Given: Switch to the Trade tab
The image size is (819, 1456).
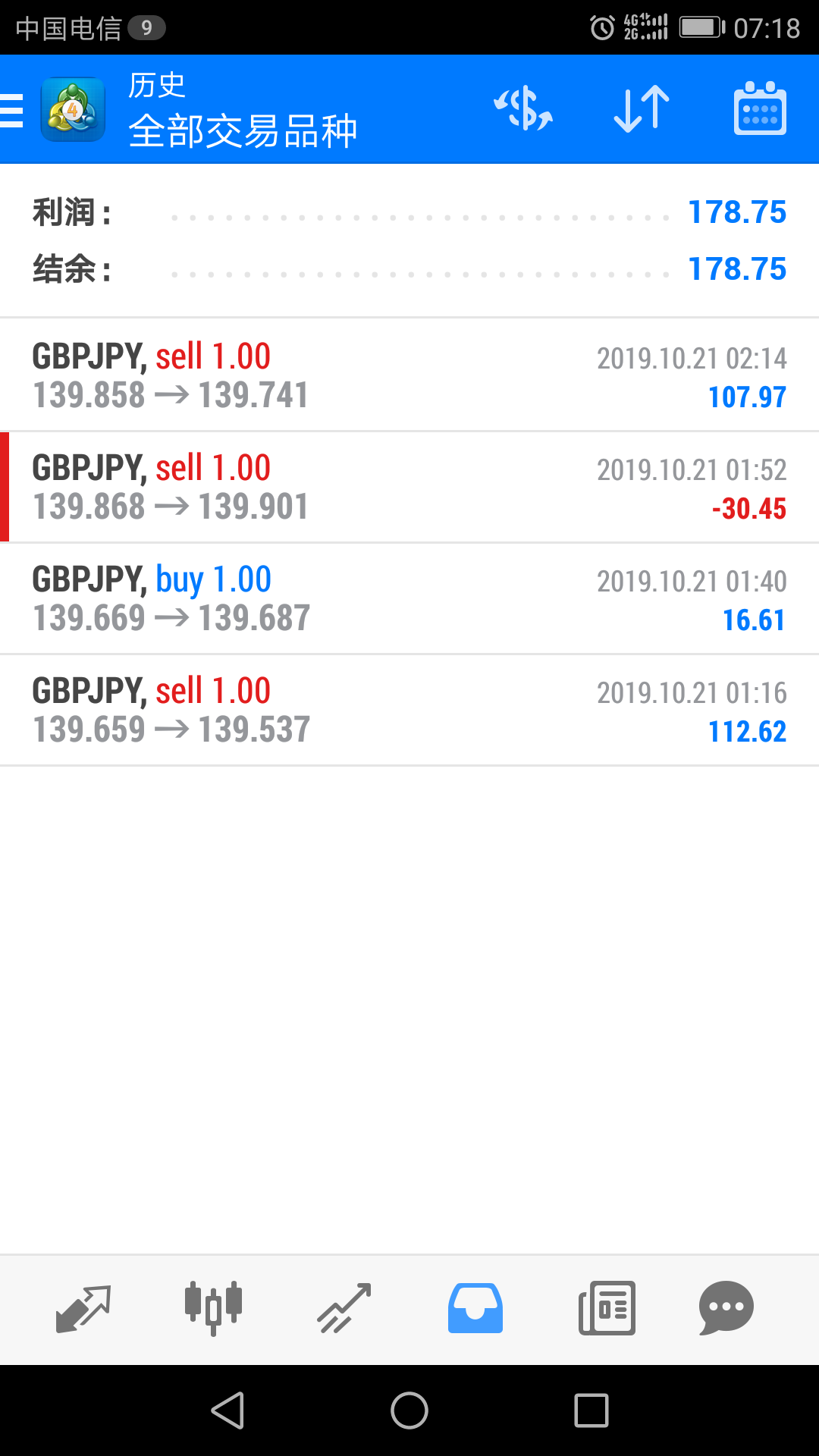Looking at the screenshot, I should (x=344, y=1308).
